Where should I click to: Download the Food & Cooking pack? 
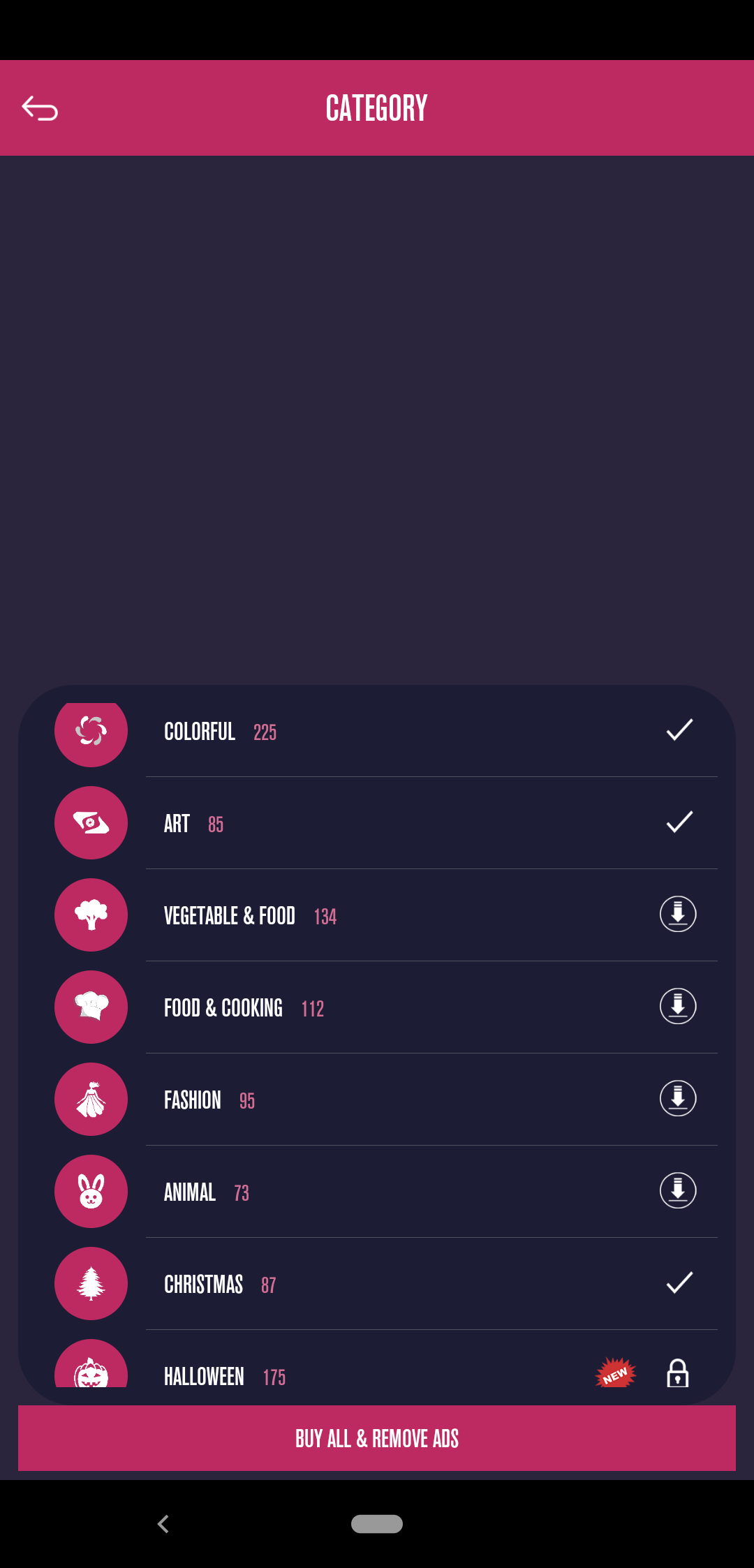point(678,1006)
